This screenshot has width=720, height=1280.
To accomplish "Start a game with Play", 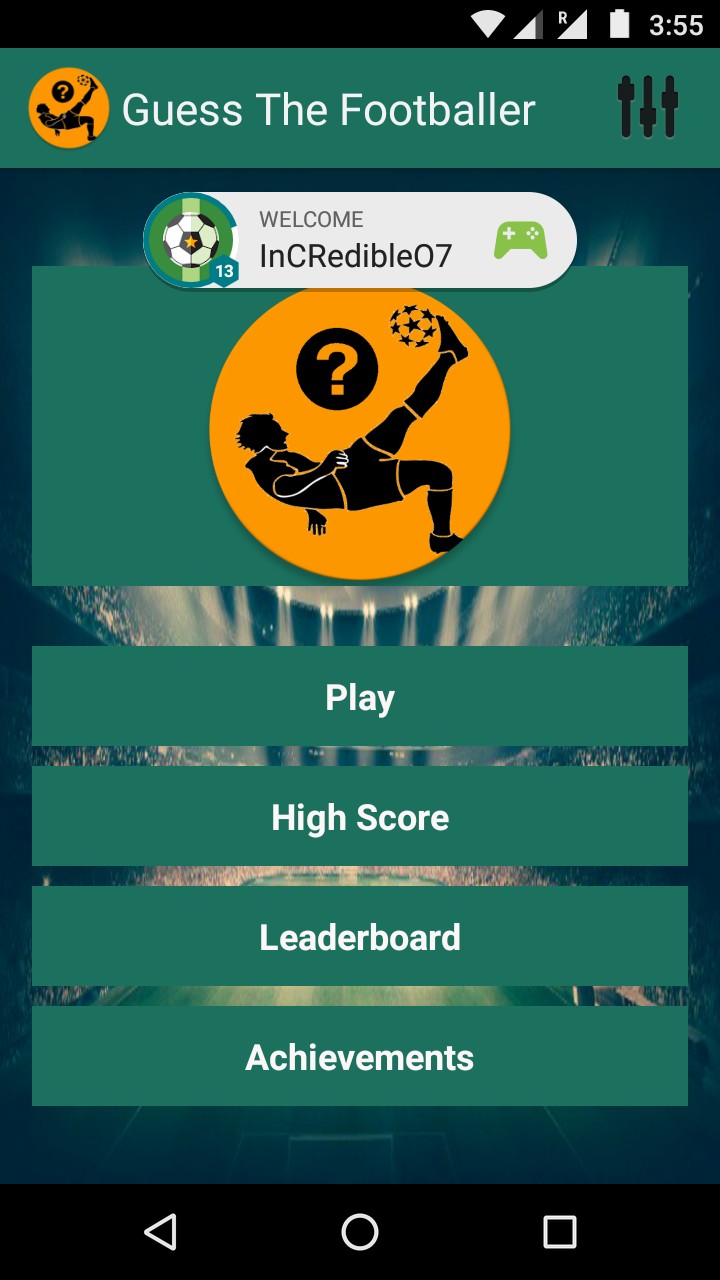I will point(360,696).
